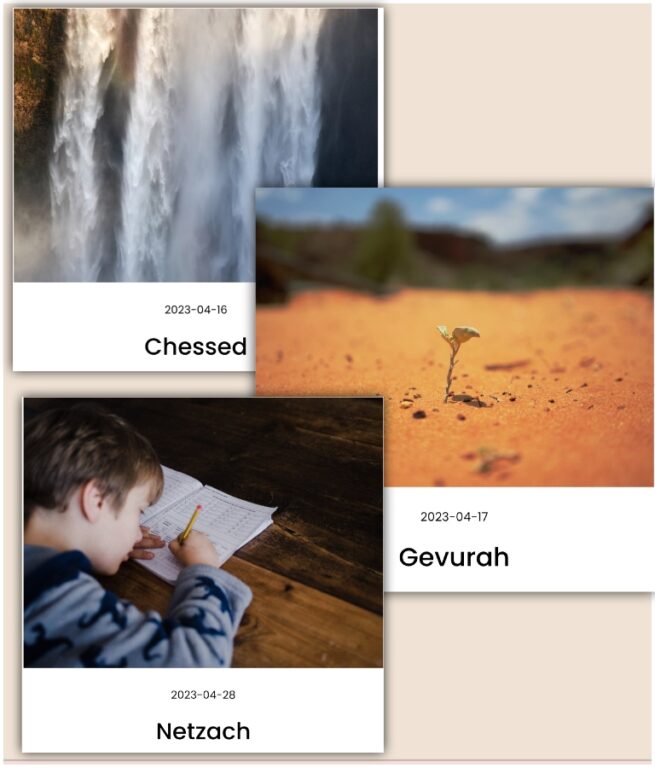Open the Gevurah post card

tap(453, 557)
